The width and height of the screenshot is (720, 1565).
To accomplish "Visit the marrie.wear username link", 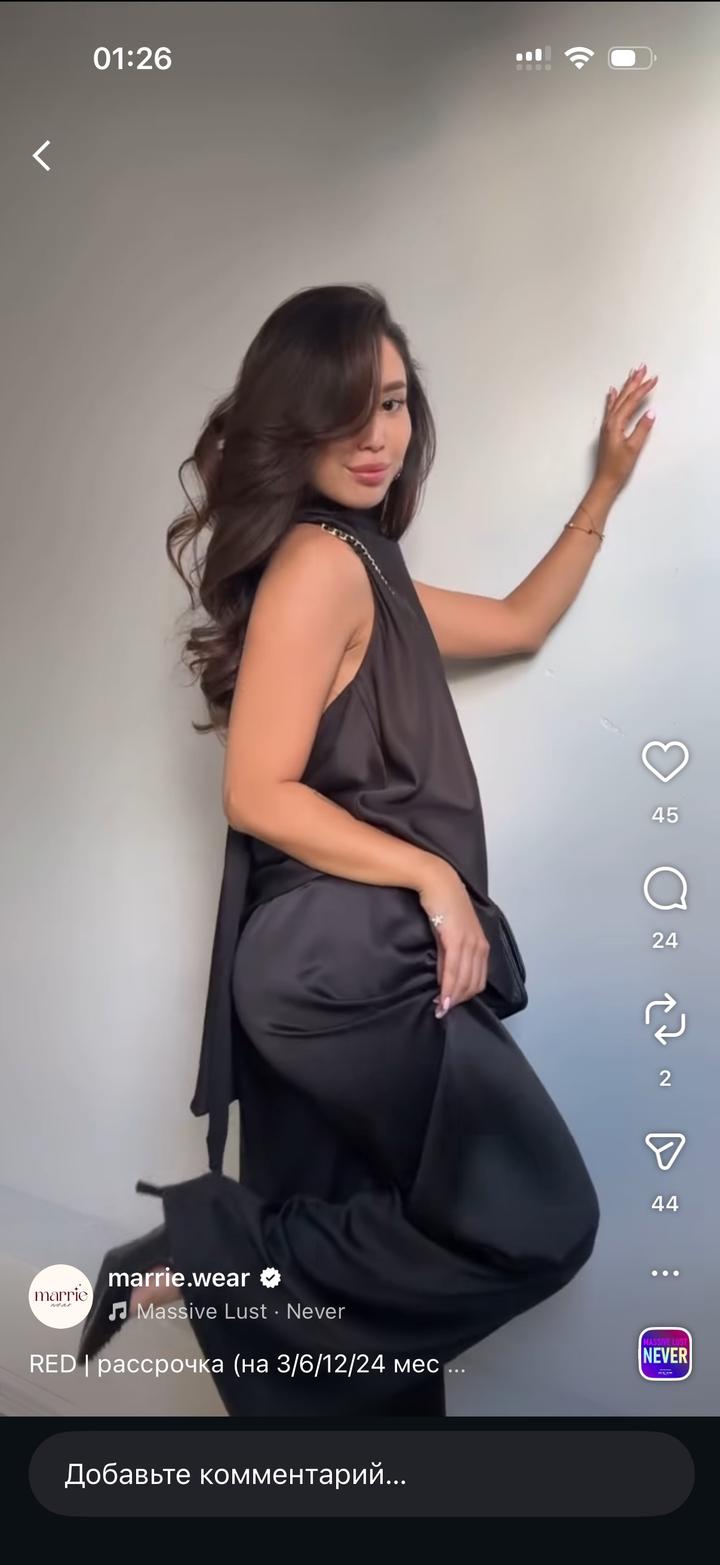I will pos(179,1277).
